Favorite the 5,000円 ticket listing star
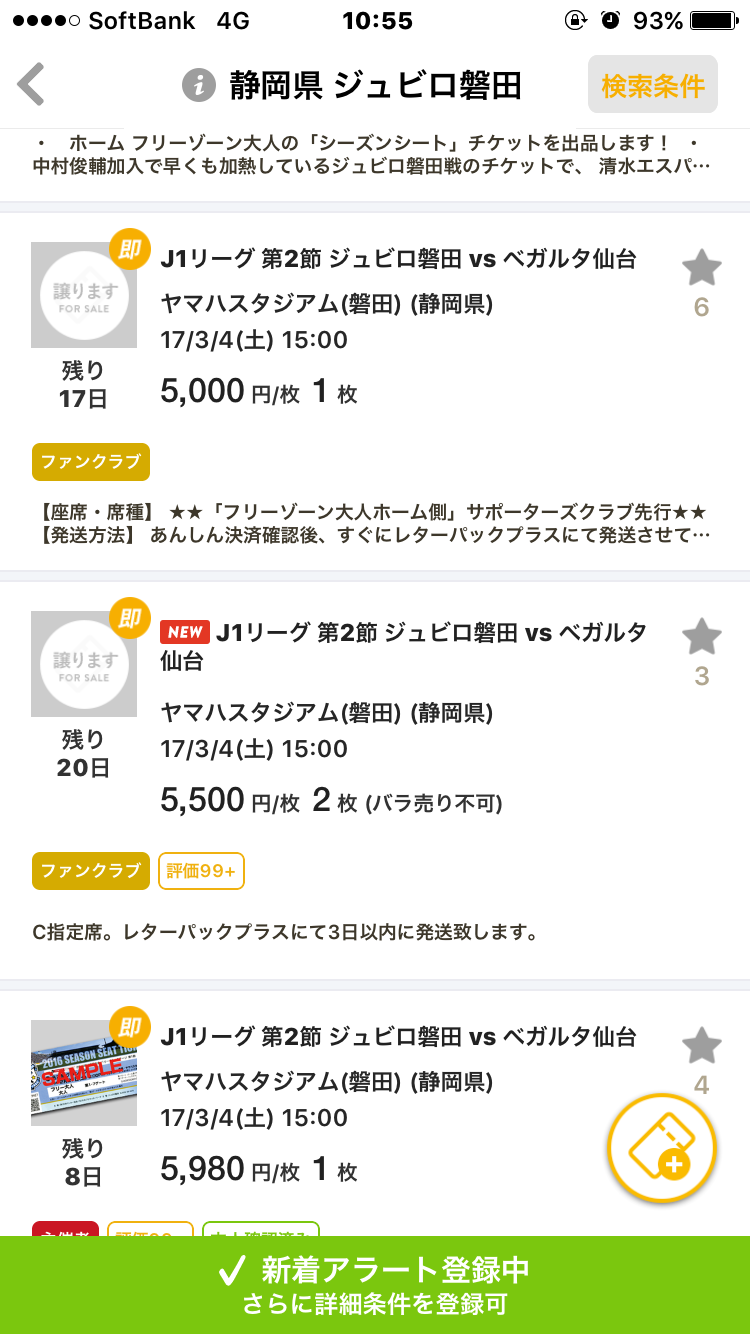The width and height of the screenshot is (750, 1334). (702, 268)
